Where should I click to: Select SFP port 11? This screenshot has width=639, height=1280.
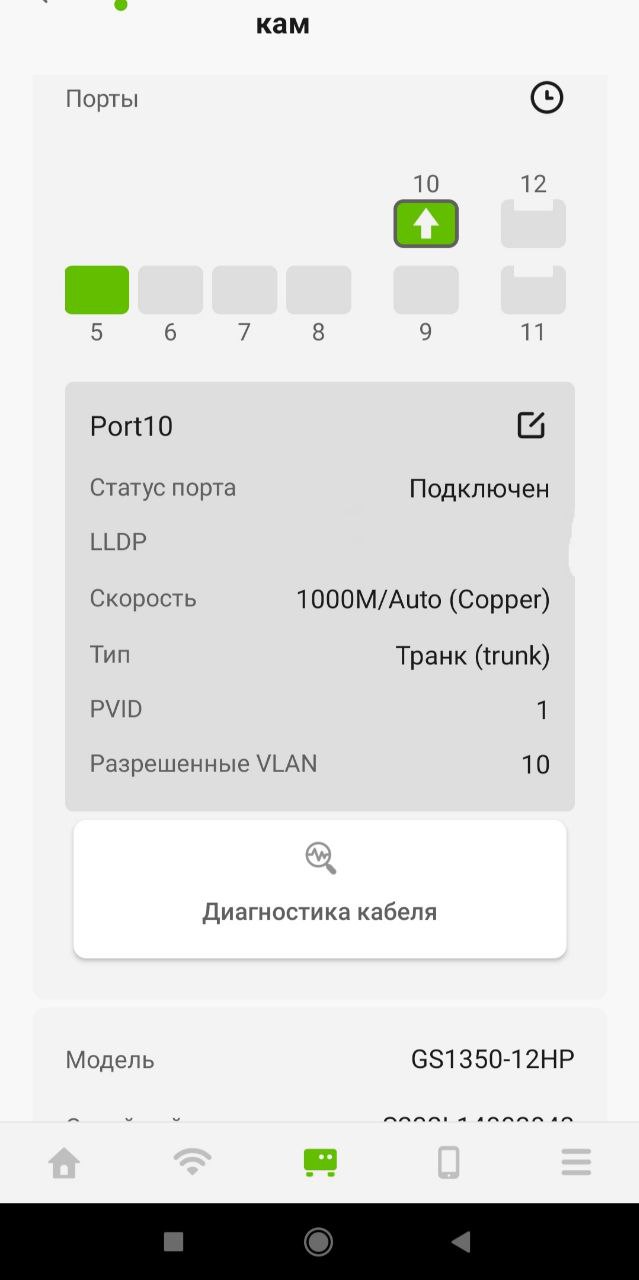tap(533, 290)
